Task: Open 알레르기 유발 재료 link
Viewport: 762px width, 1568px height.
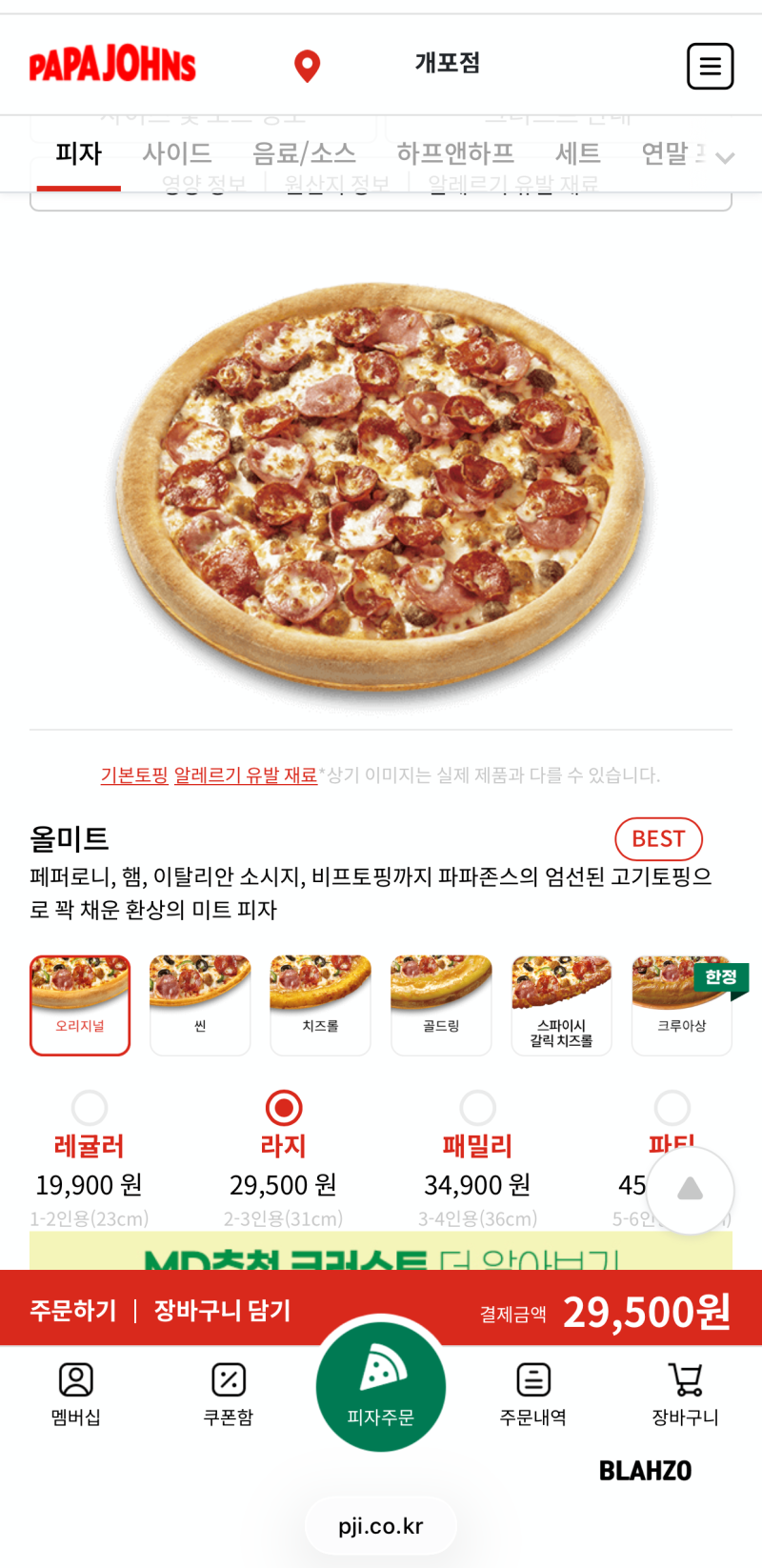Action: [246, 775]
